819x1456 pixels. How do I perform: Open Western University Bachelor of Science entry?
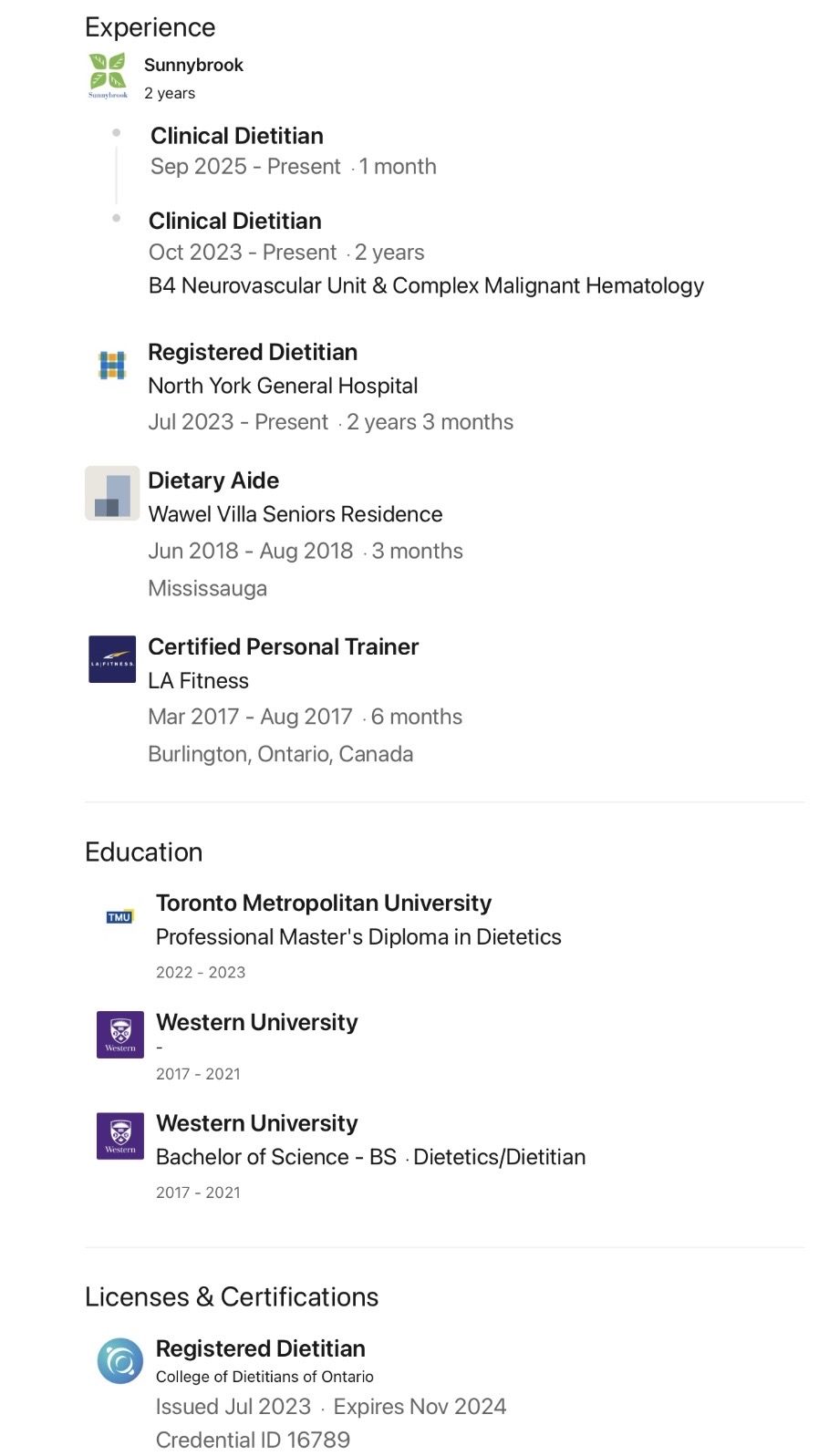pyautogui.click(x=370, y=1157)
